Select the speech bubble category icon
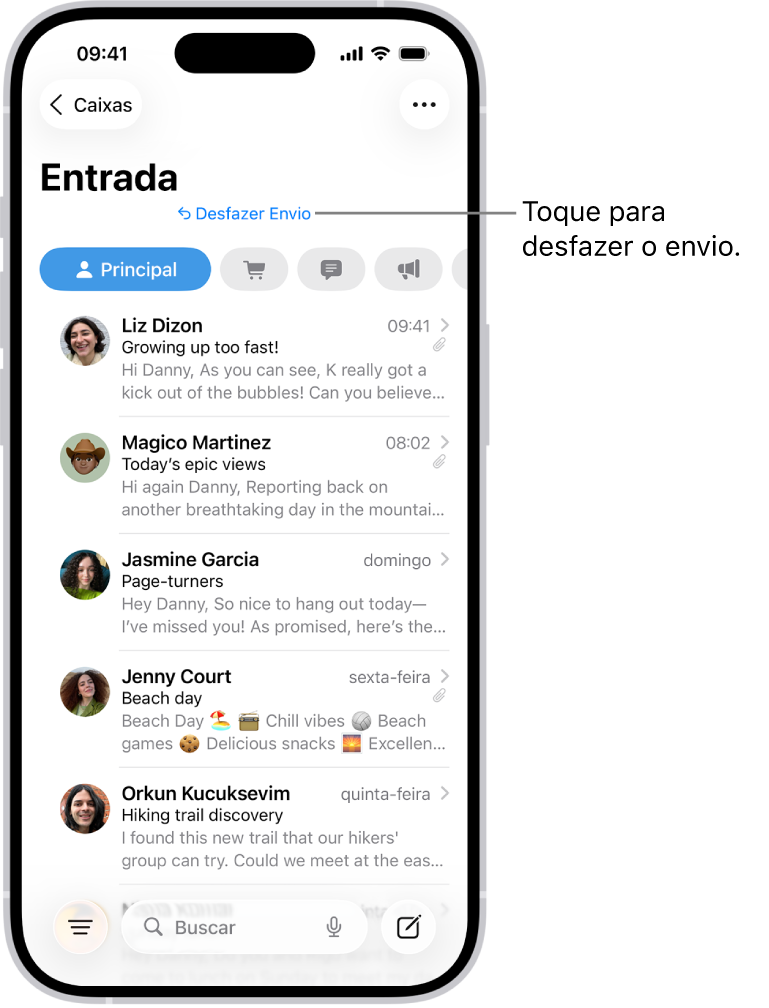The height and width of the screenshot is (1008, 769). tap(330, 269)
